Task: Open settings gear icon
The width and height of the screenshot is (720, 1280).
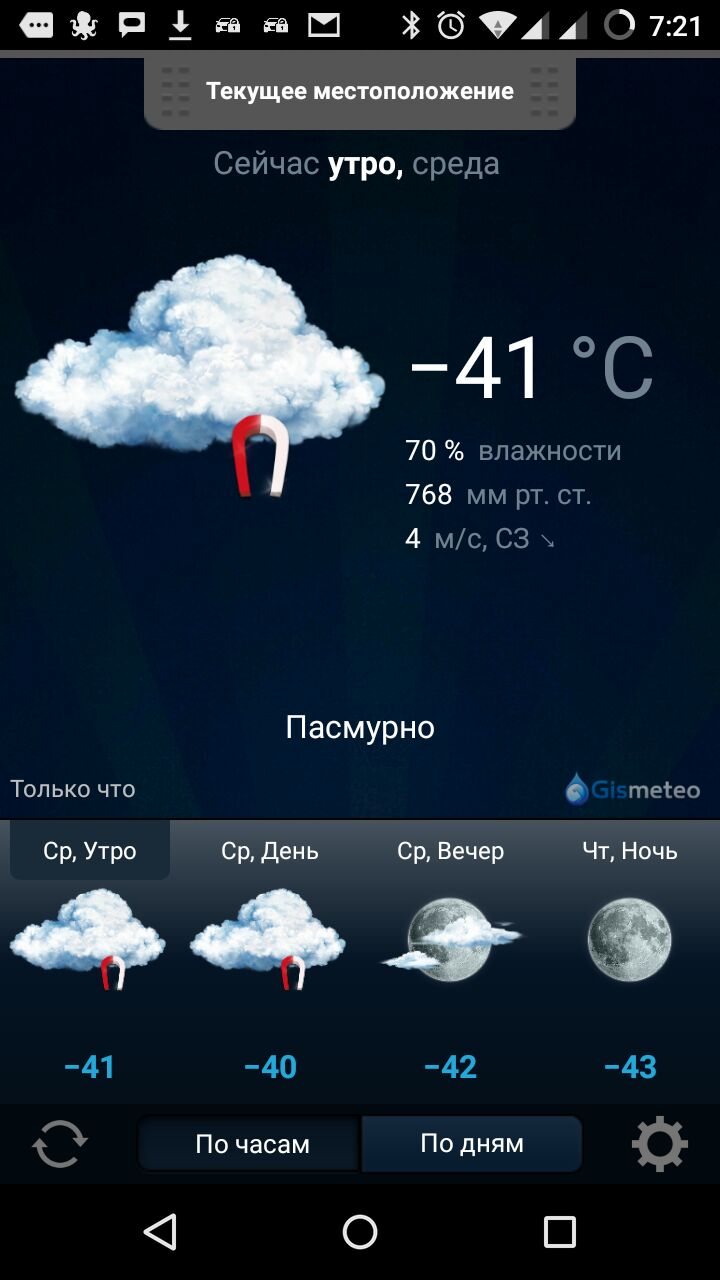Action: pos(659,1143)
